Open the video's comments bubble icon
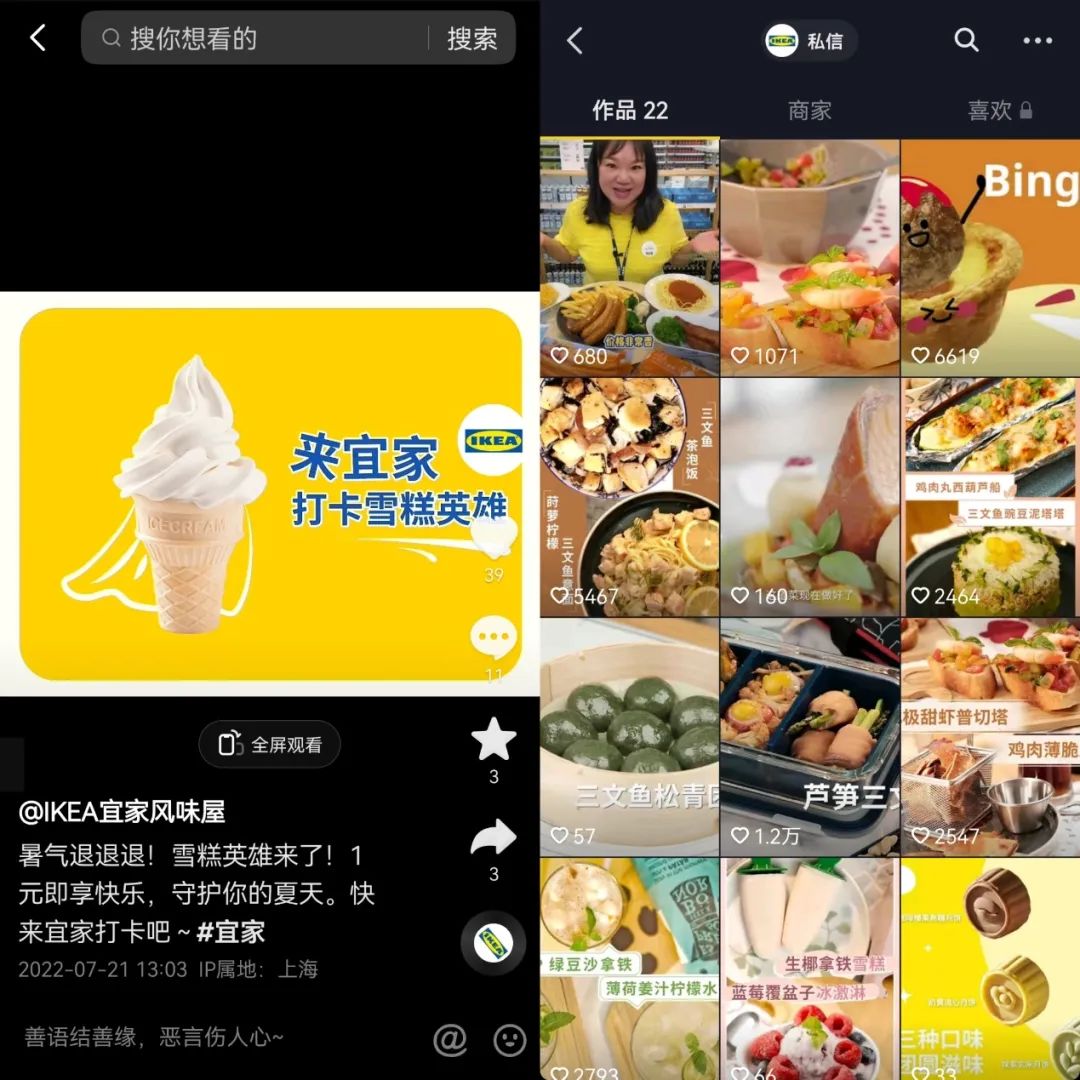 (x=493, y=637)
